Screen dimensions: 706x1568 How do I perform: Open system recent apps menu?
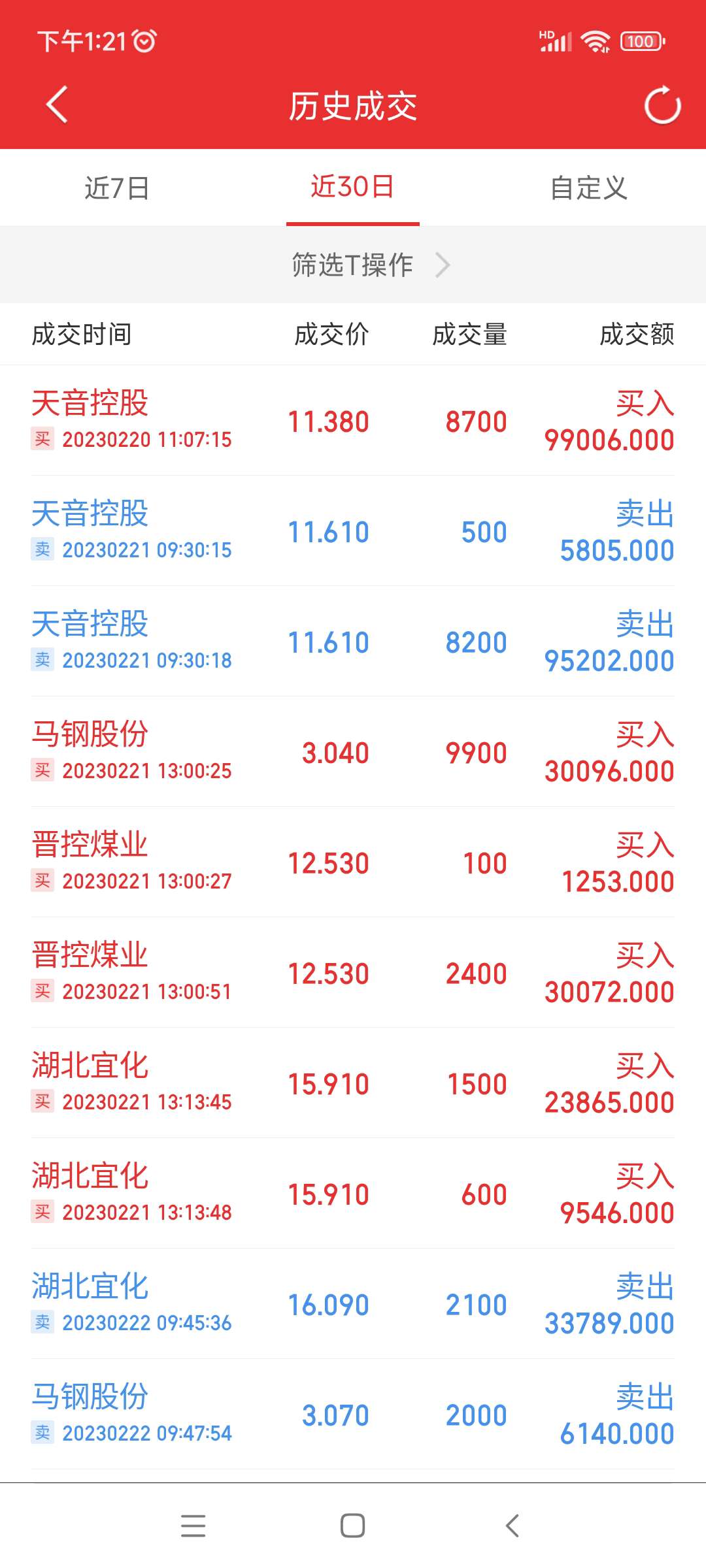point(193,1526)
